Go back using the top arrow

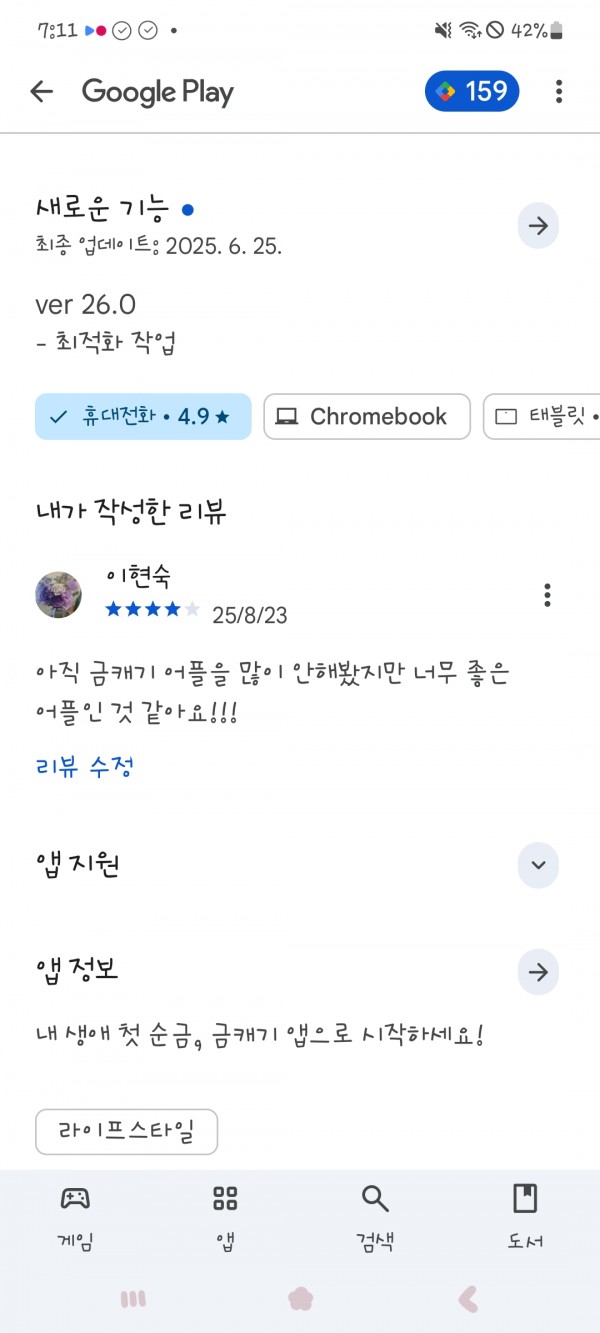tap(41, 92)
